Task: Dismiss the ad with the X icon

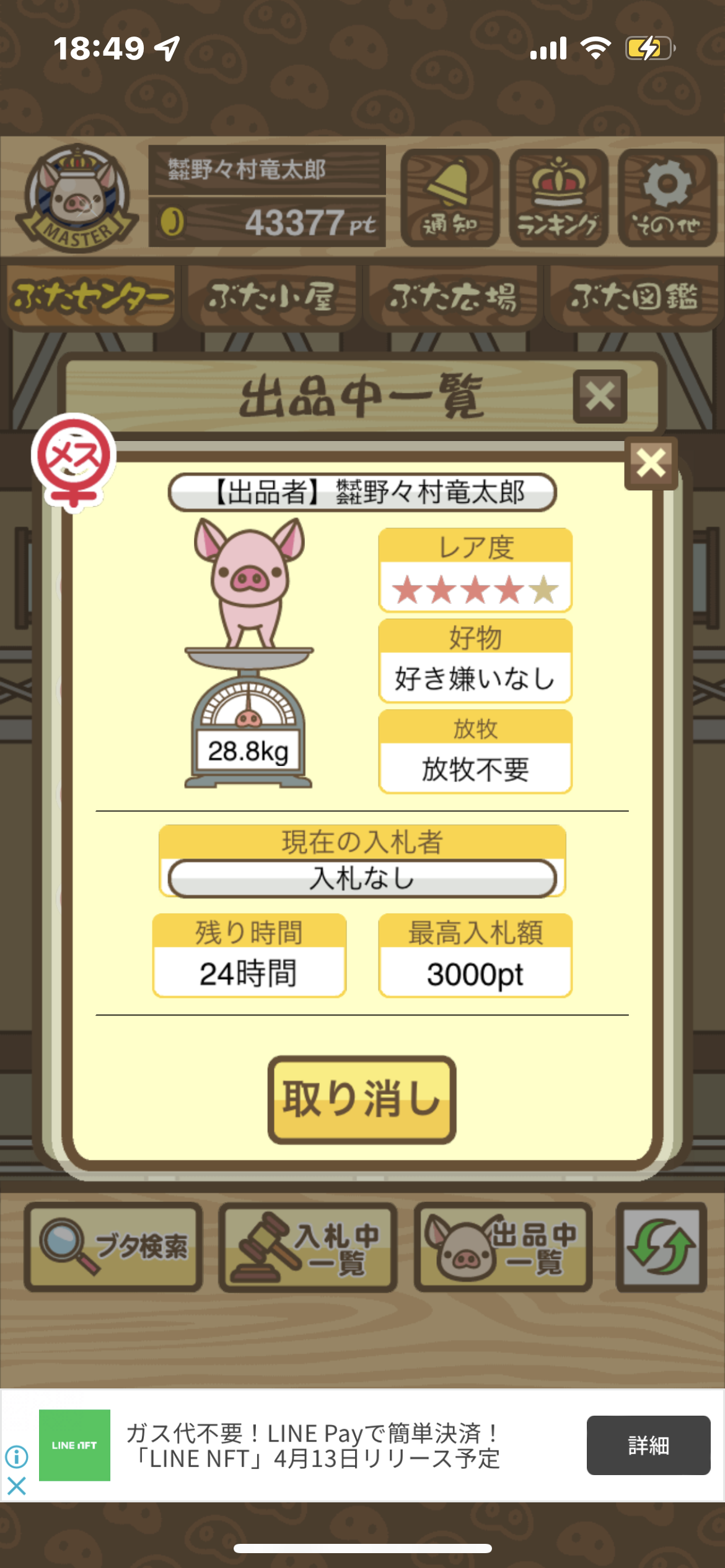Action: click(17, 1486)
